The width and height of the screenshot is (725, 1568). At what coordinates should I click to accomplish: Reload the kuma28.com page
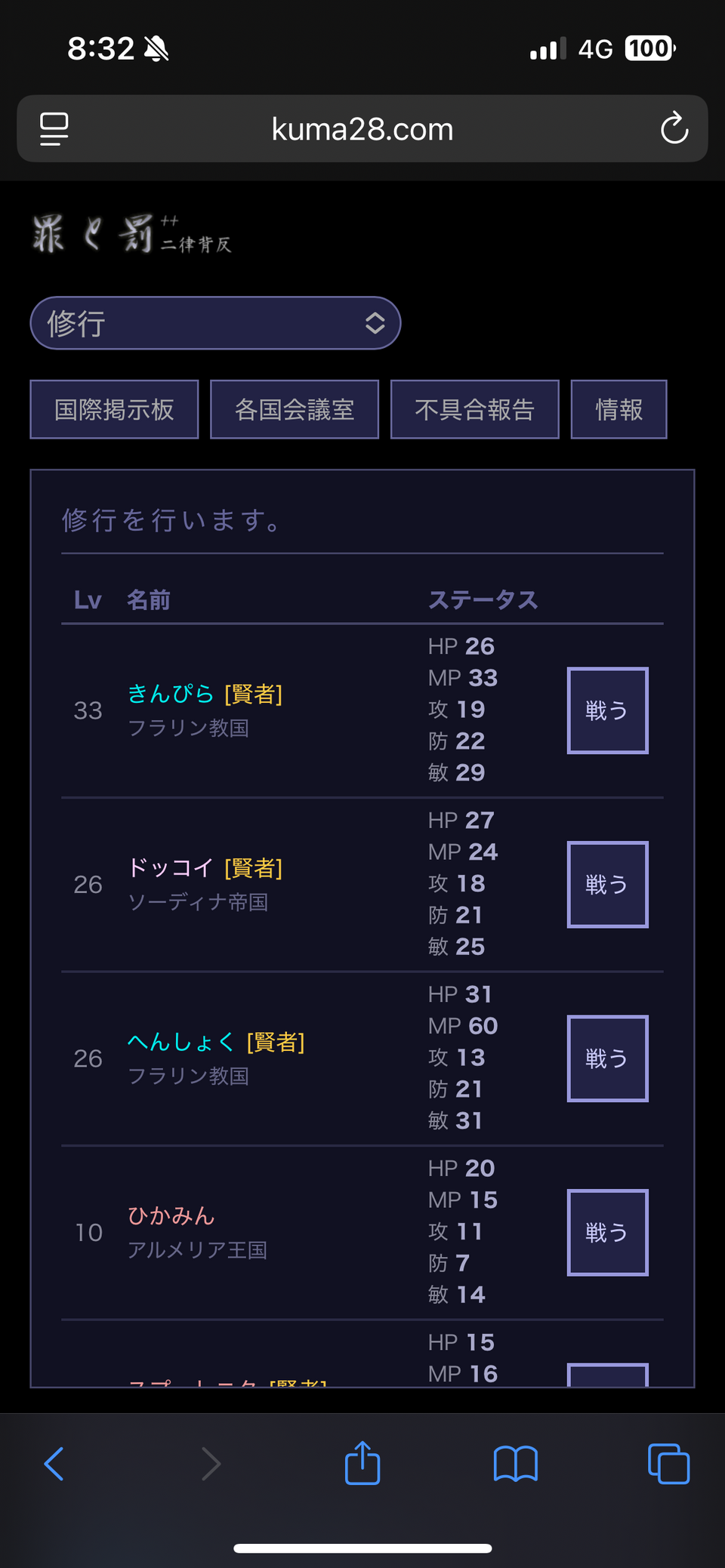[674, 128]
